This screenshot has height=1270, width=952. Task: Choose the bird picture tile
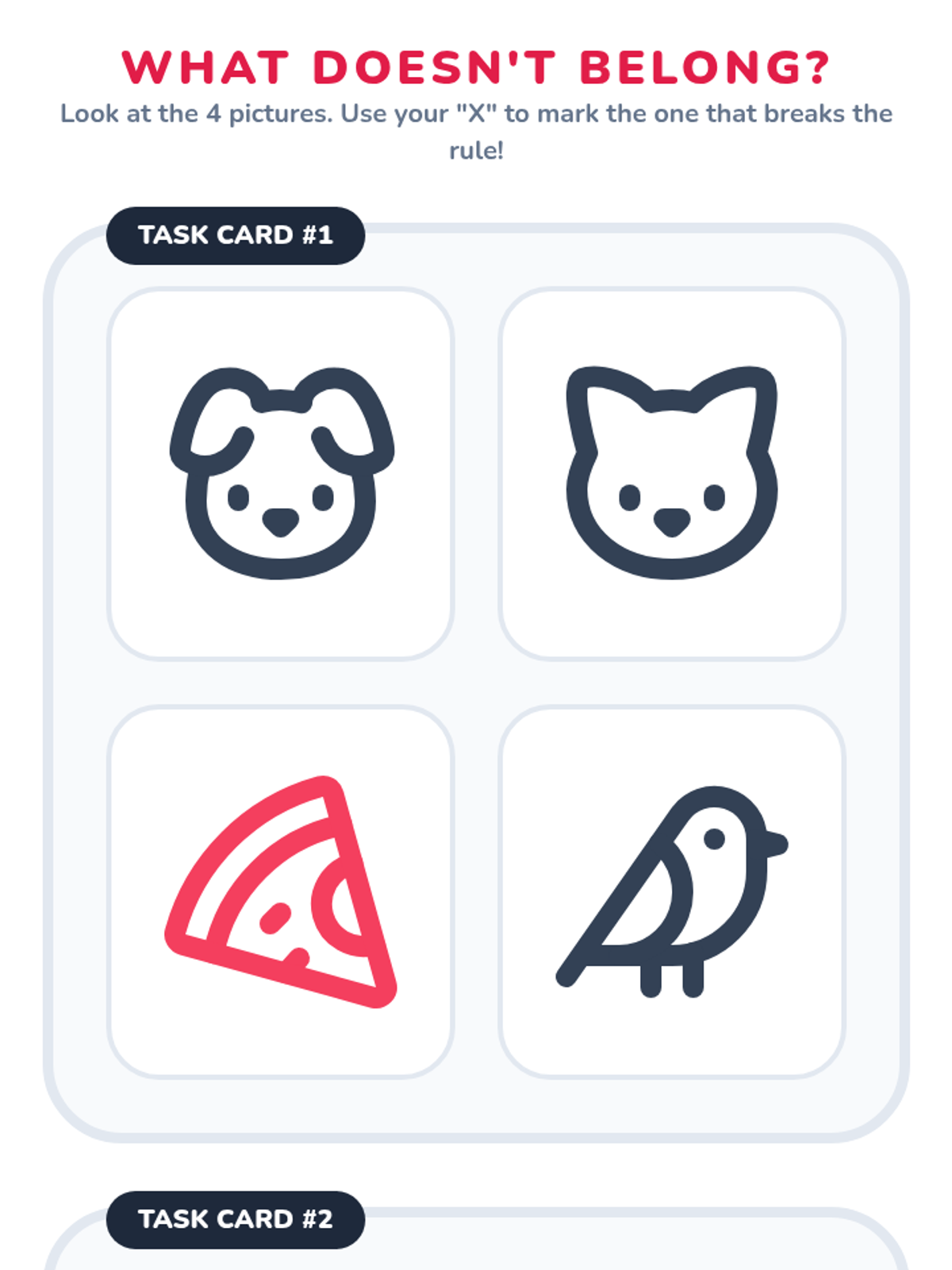(x=672, y=891)
